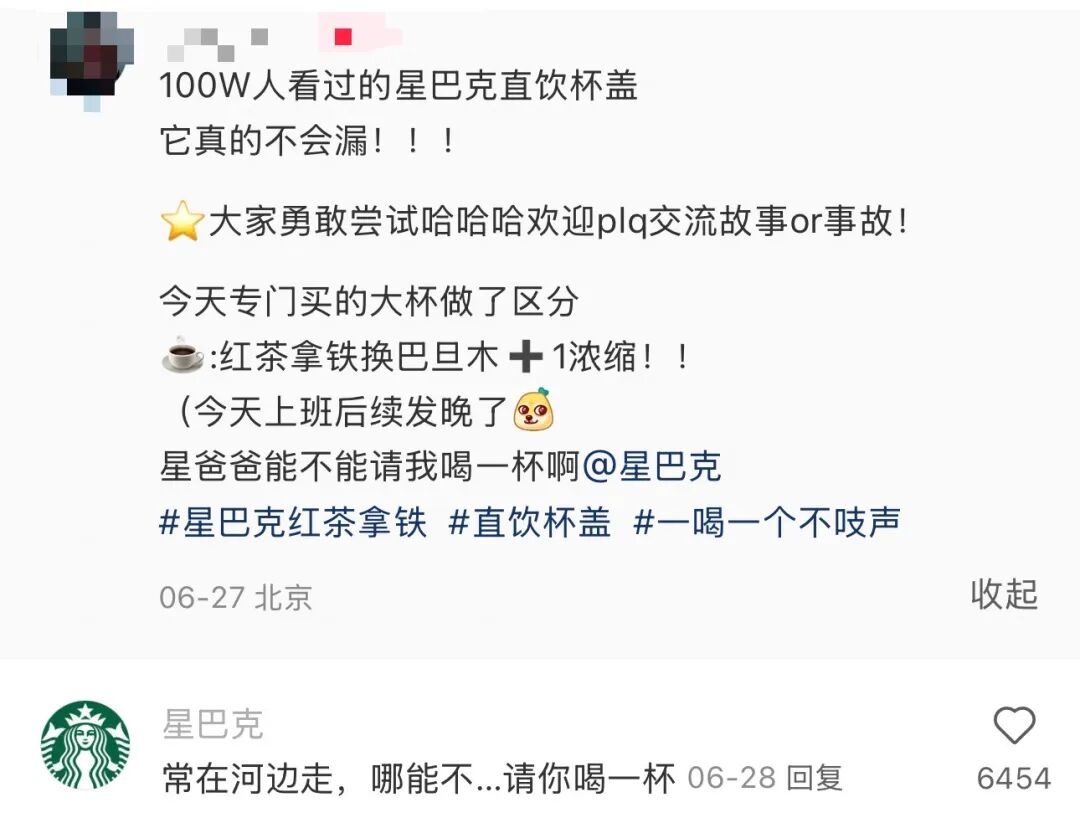Open hashtag #一喝一个不吱声
Screen dimensions: 1080x823
(767, 522)
